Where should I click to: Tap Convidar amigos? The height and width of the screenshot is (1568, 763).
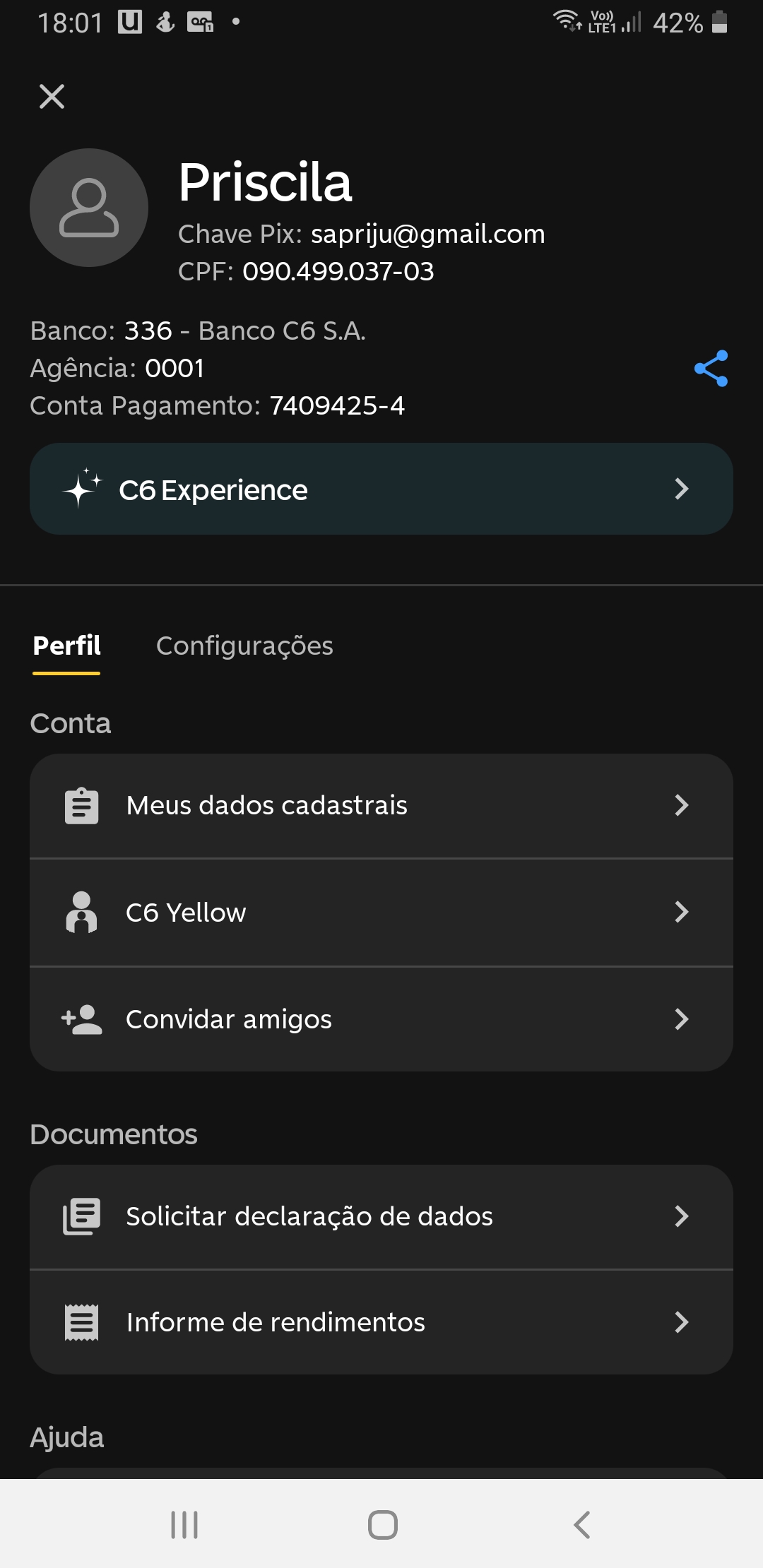pos(381,1019)
